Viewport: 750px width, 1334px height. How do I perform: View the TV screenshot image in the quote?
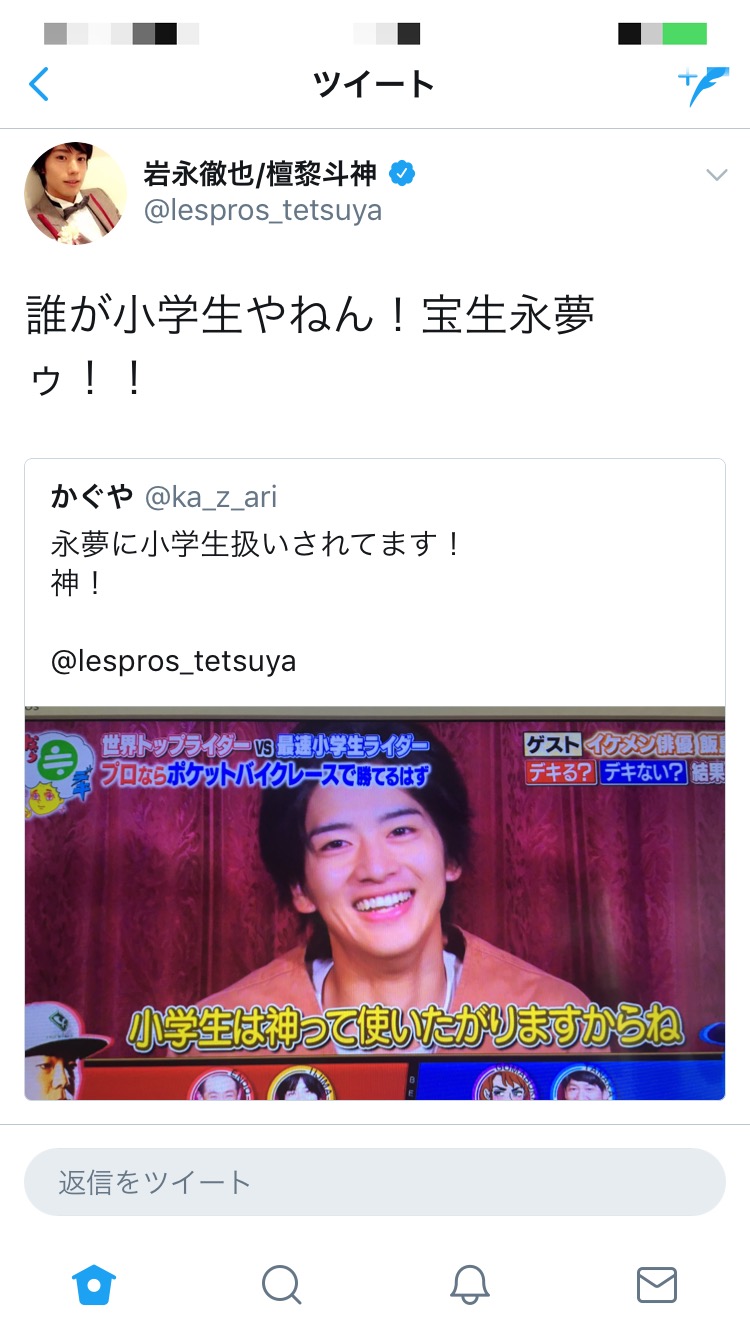tap(374, 905)
